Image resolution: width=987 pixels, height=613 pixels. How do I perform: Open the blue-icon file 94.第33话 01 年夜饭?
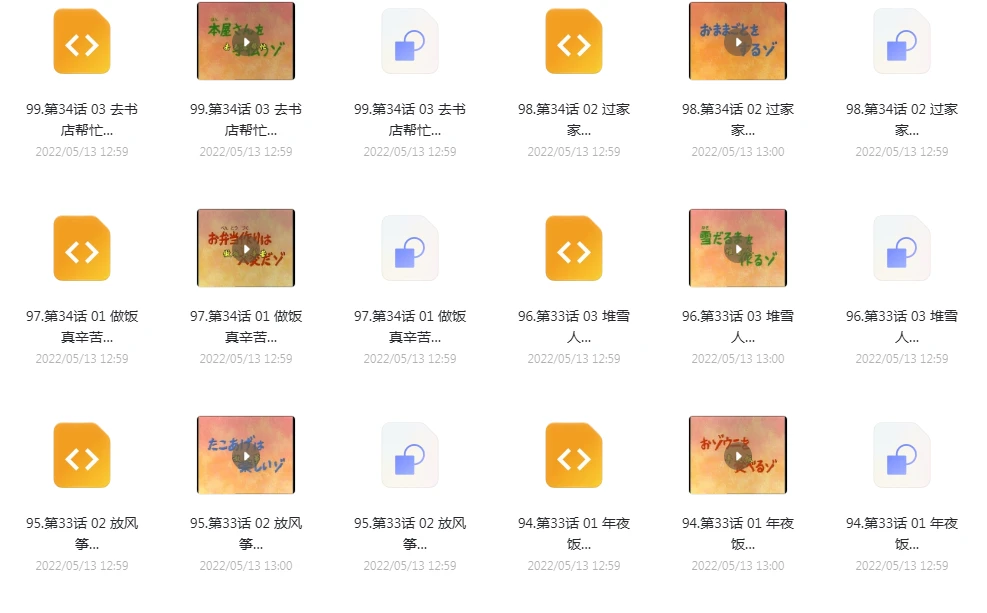coord(902,456)
